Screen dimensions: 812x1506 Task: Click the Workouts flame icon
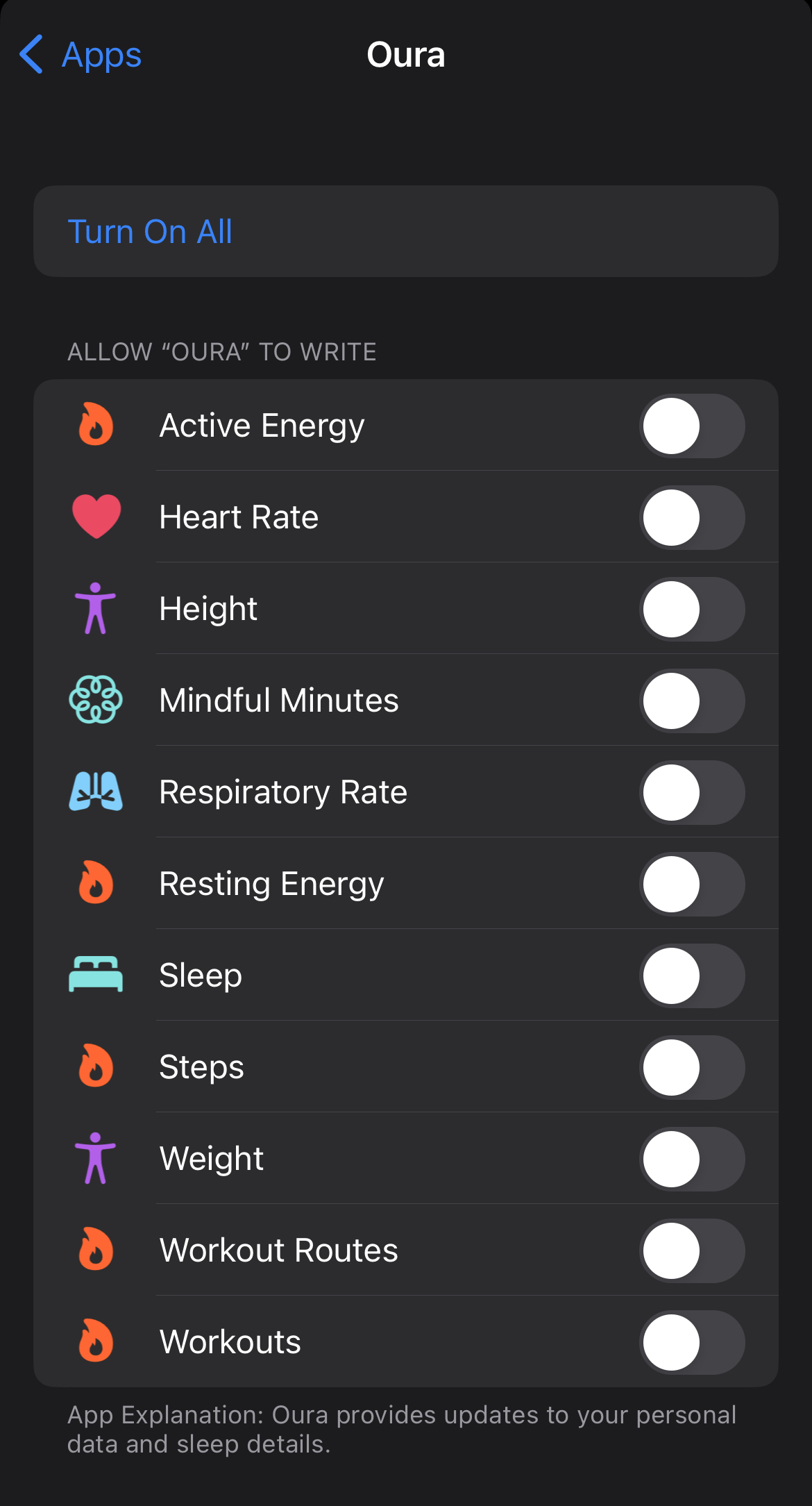coord(96,1342)
